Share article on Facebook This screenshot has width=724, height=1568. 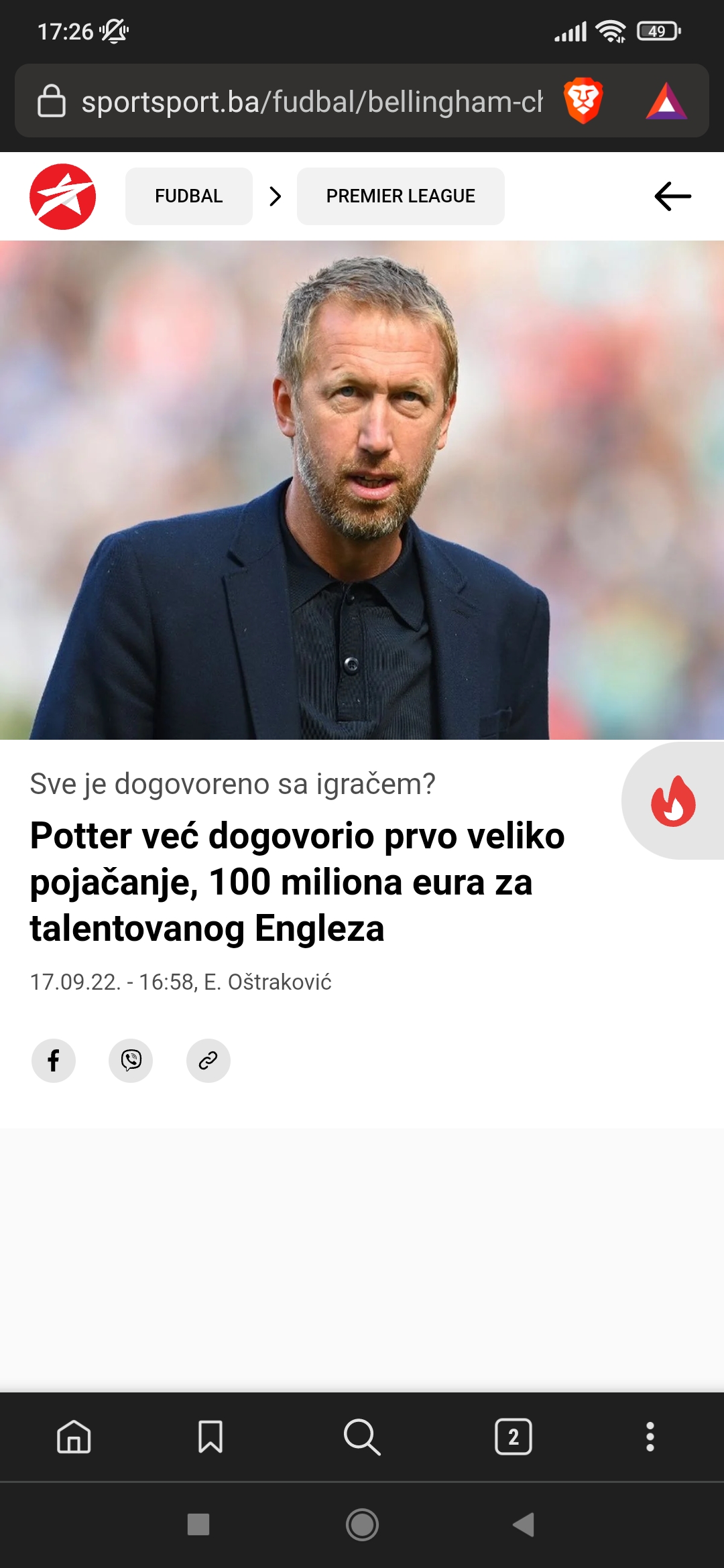point(54,1061)
